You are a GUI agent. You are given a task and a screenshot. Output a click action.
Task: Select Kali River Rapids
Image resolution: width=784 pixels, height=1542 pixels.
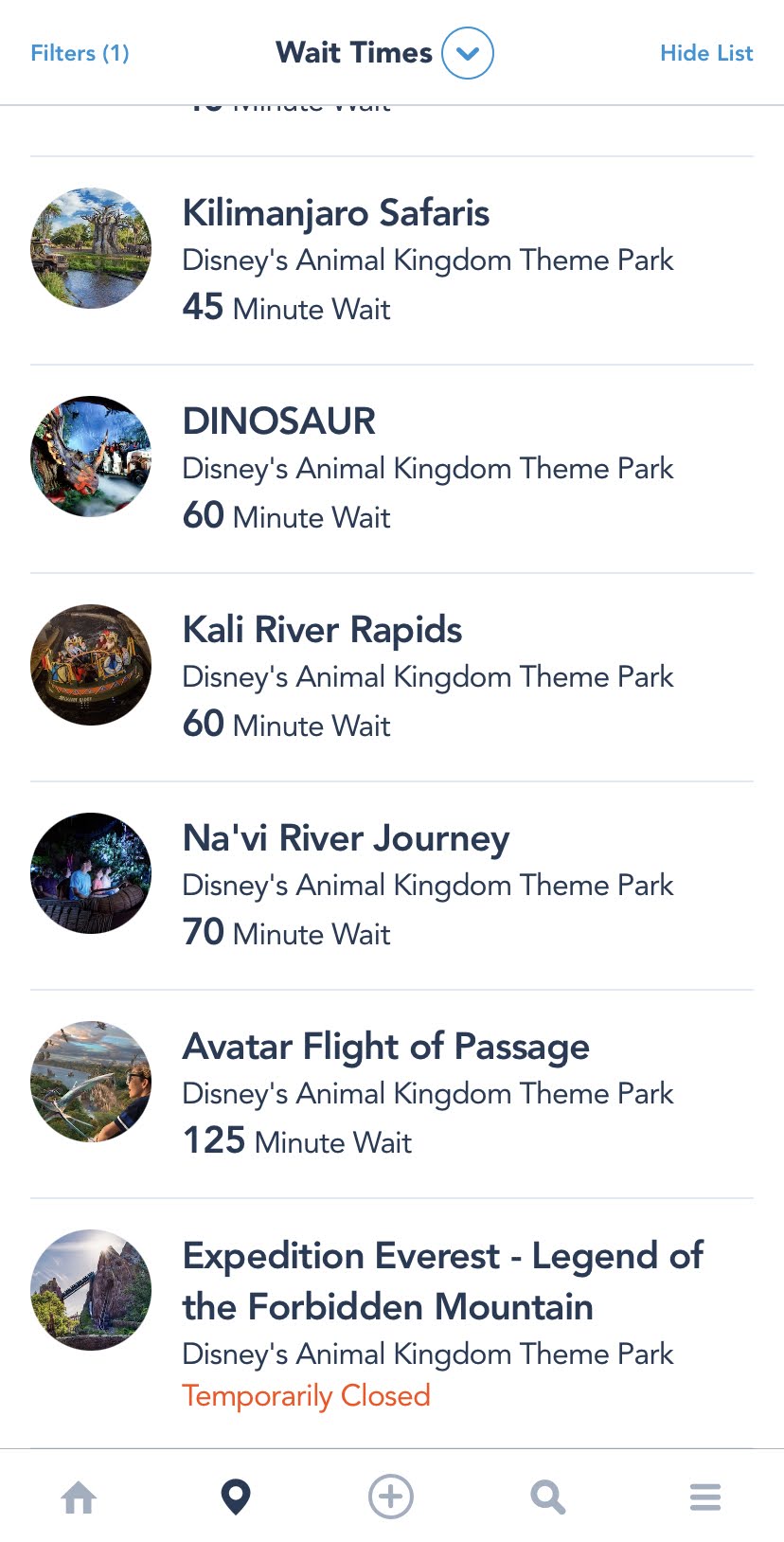[x=322, y=631]
